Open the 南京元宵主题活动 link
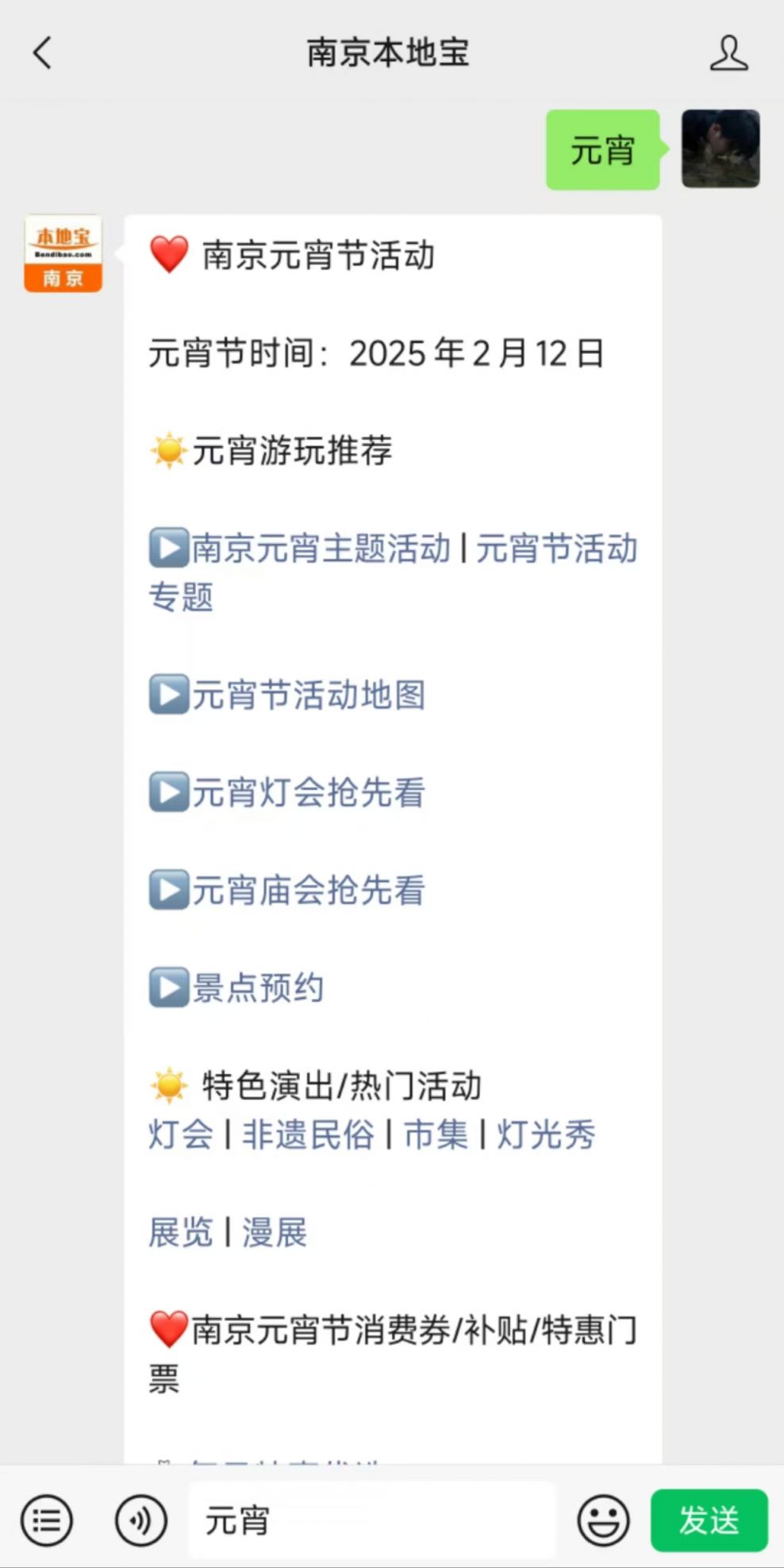Image resolution: width=784 pixels, height=1568 pixels. click(321, 549)
